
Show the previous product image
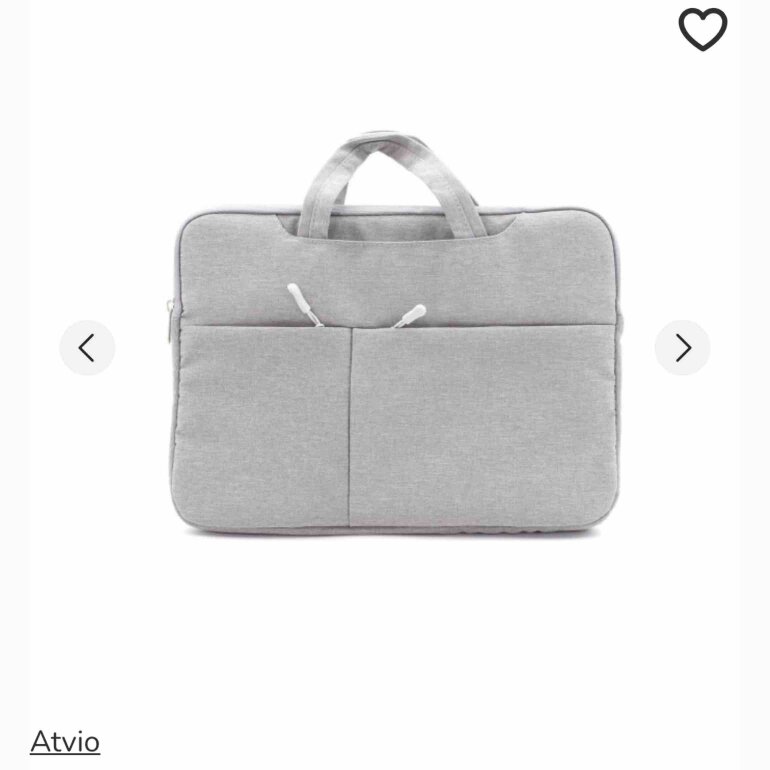click(x=87, y=348)
